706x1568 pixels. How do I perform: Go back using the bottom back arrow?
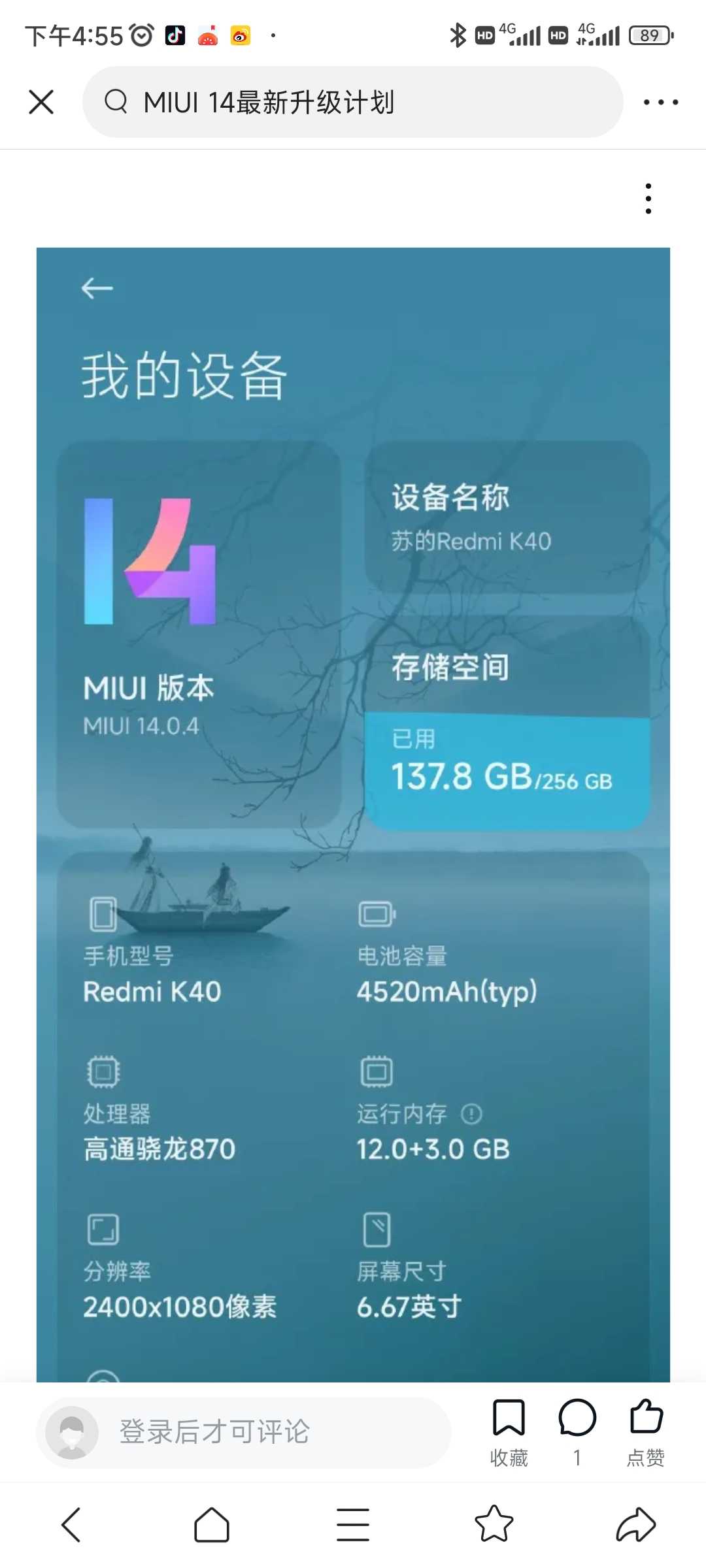pos(71,1525)
